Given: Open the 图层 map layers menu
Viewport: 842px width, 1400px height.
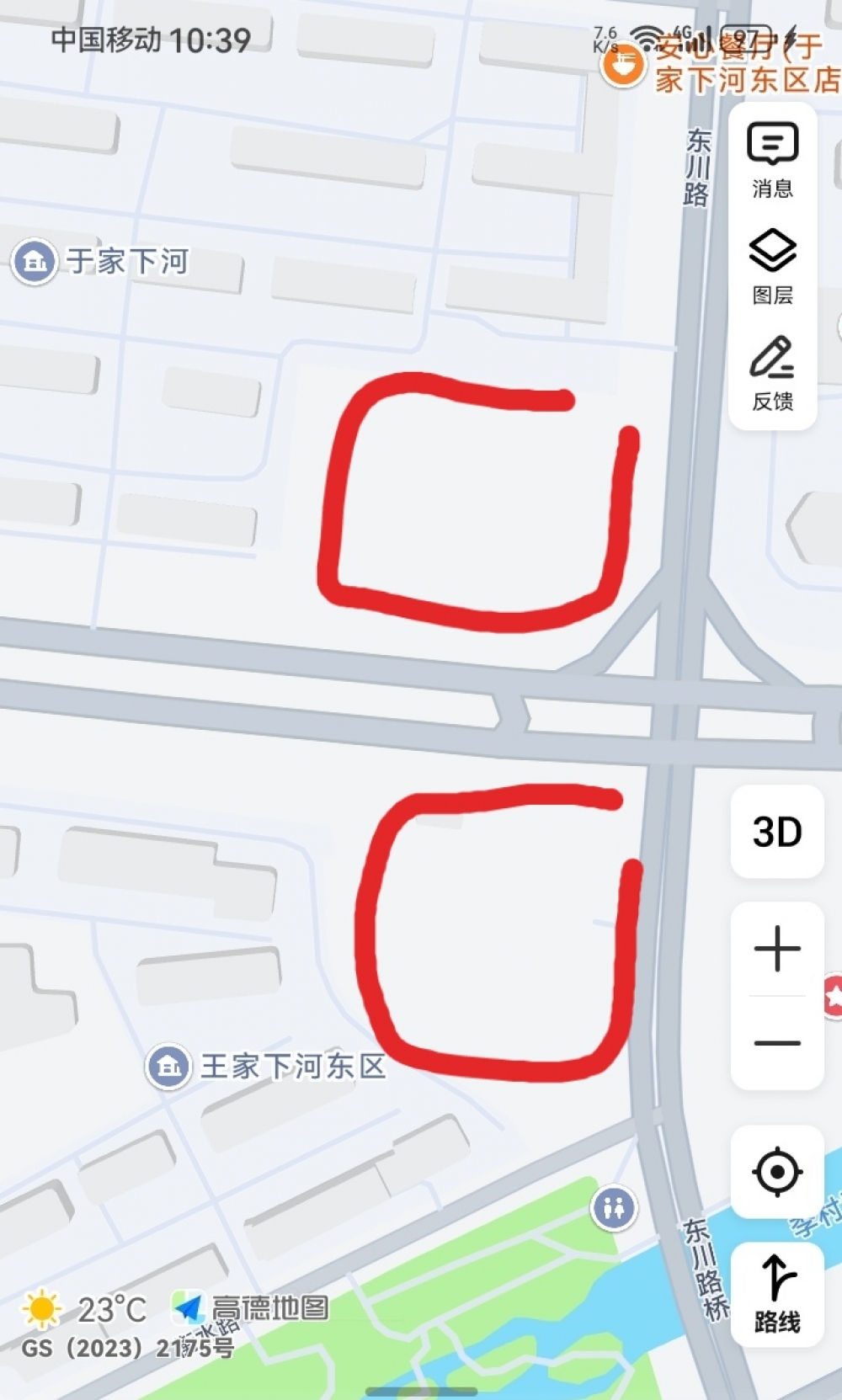Looking at the screenshot, I should click(x=772, y=266).
